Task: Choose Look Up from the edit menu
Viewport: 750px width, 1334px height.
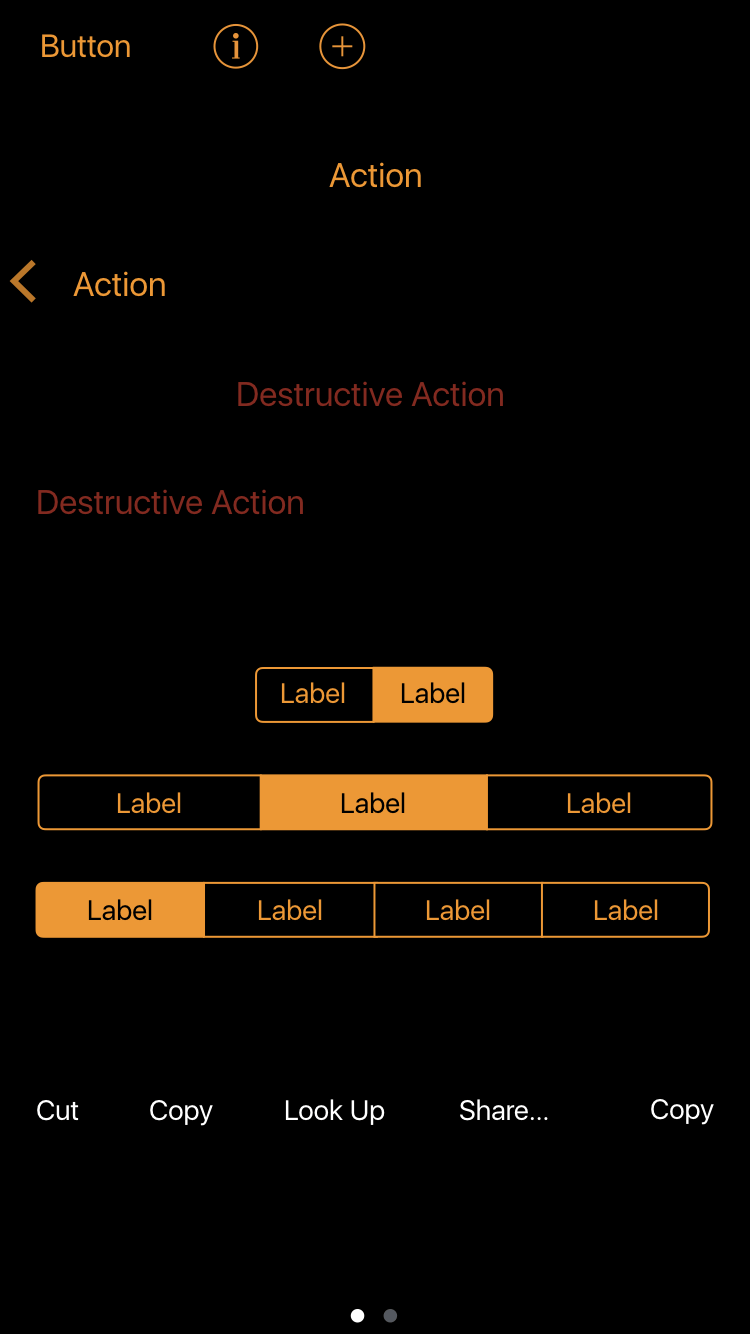Action: [x=334, y=1112]
